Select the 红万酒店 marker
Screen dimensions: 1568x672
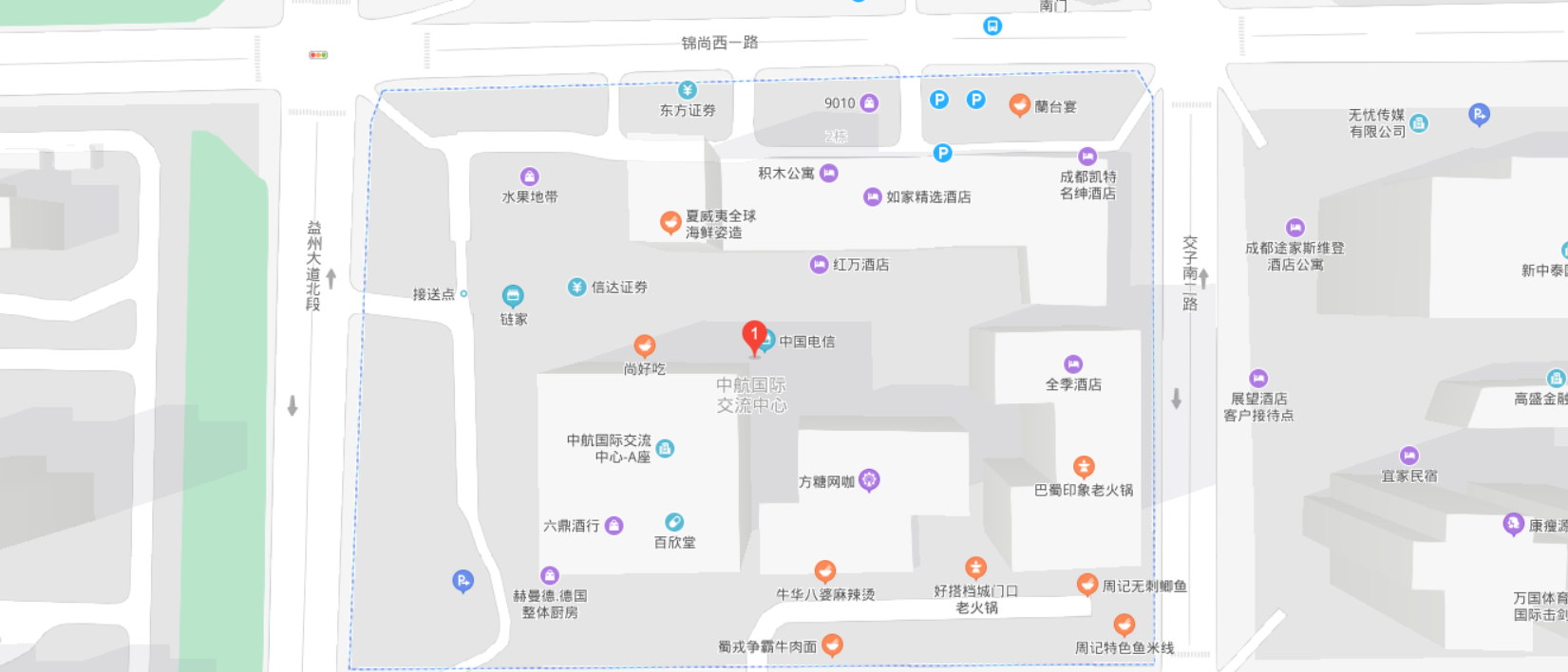[819, 265]
